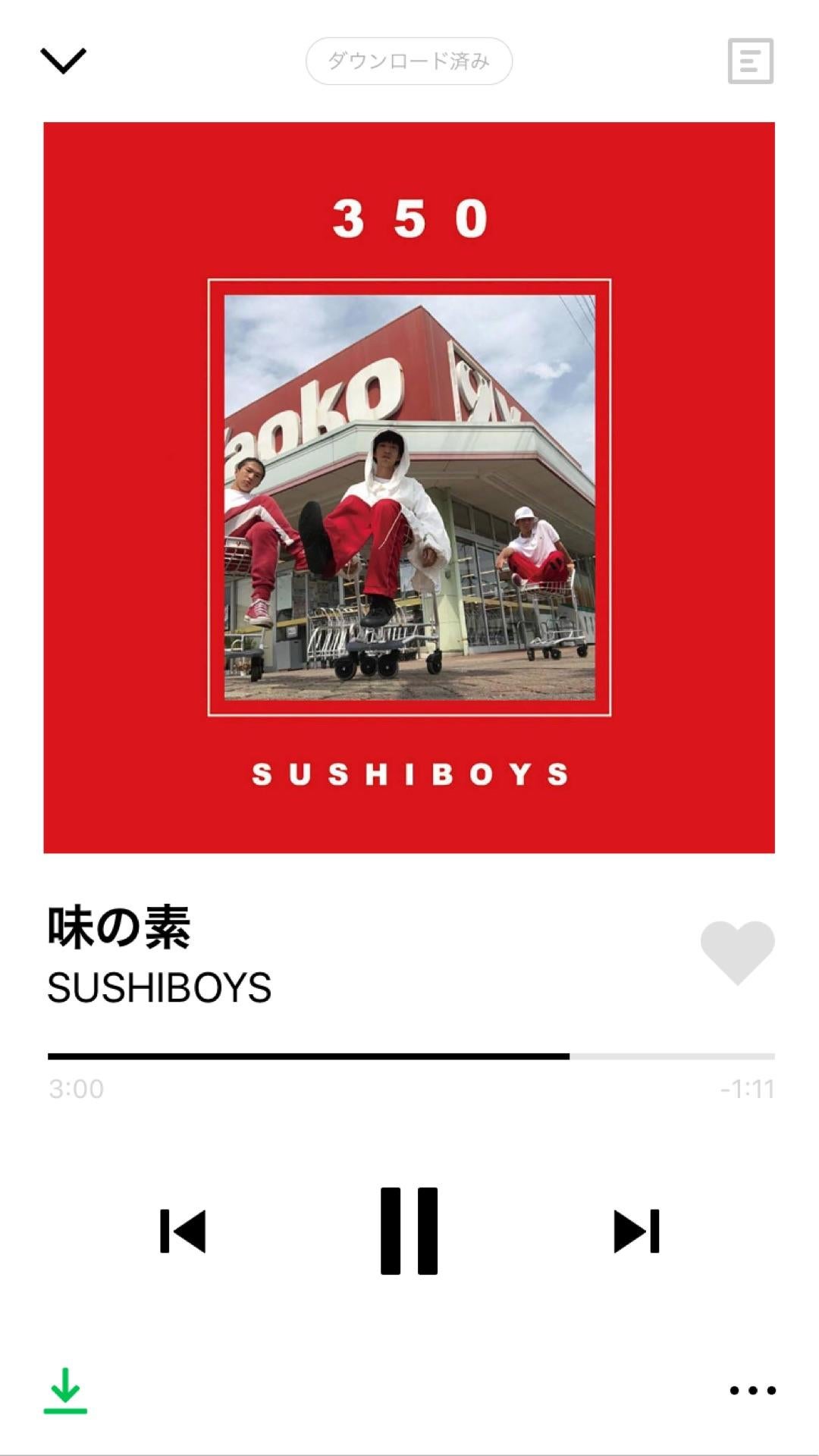Skip to the next track
The image size is (819, 1456).
pos(635,1231)
